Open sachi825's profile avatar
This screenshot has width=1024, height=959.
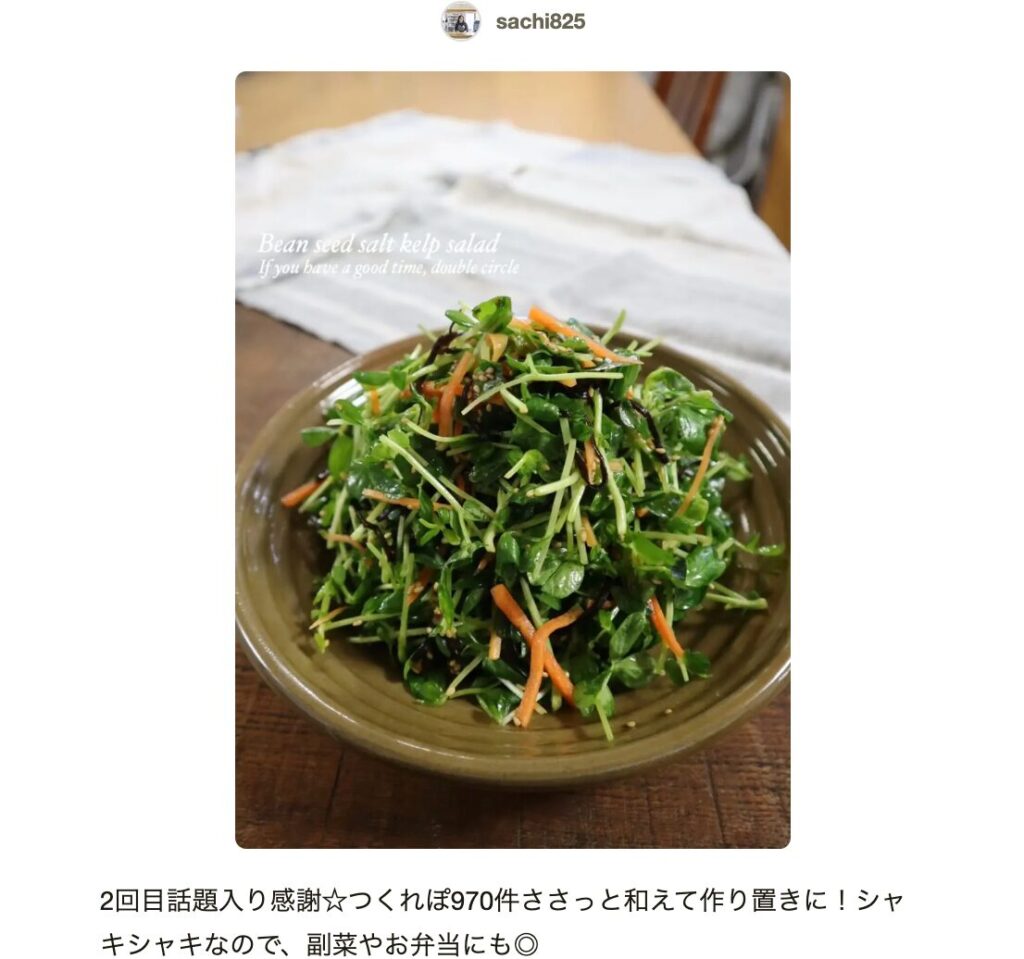tap(461, 21)
